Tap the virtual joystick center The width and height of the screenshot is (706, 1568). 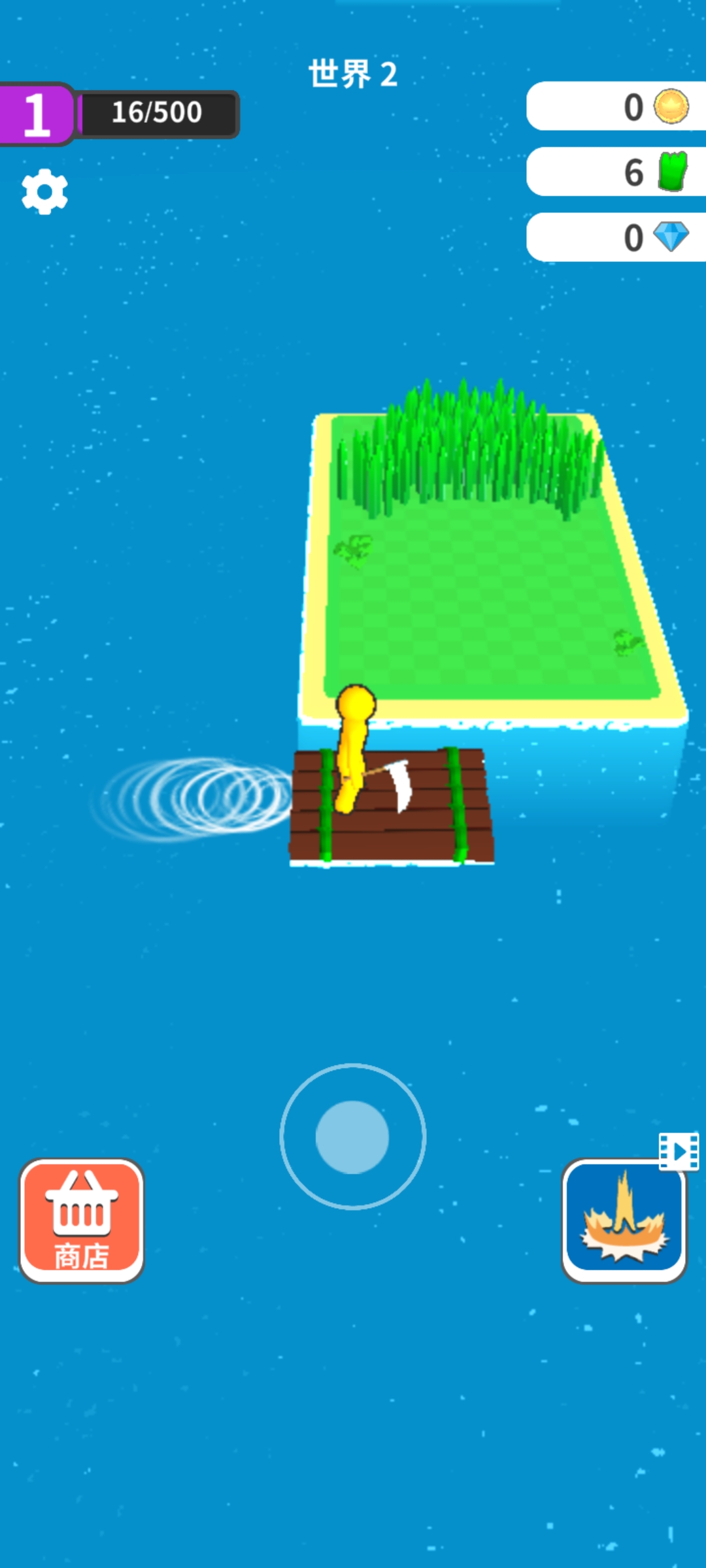pyautogui.click(x=352, y=1137)
